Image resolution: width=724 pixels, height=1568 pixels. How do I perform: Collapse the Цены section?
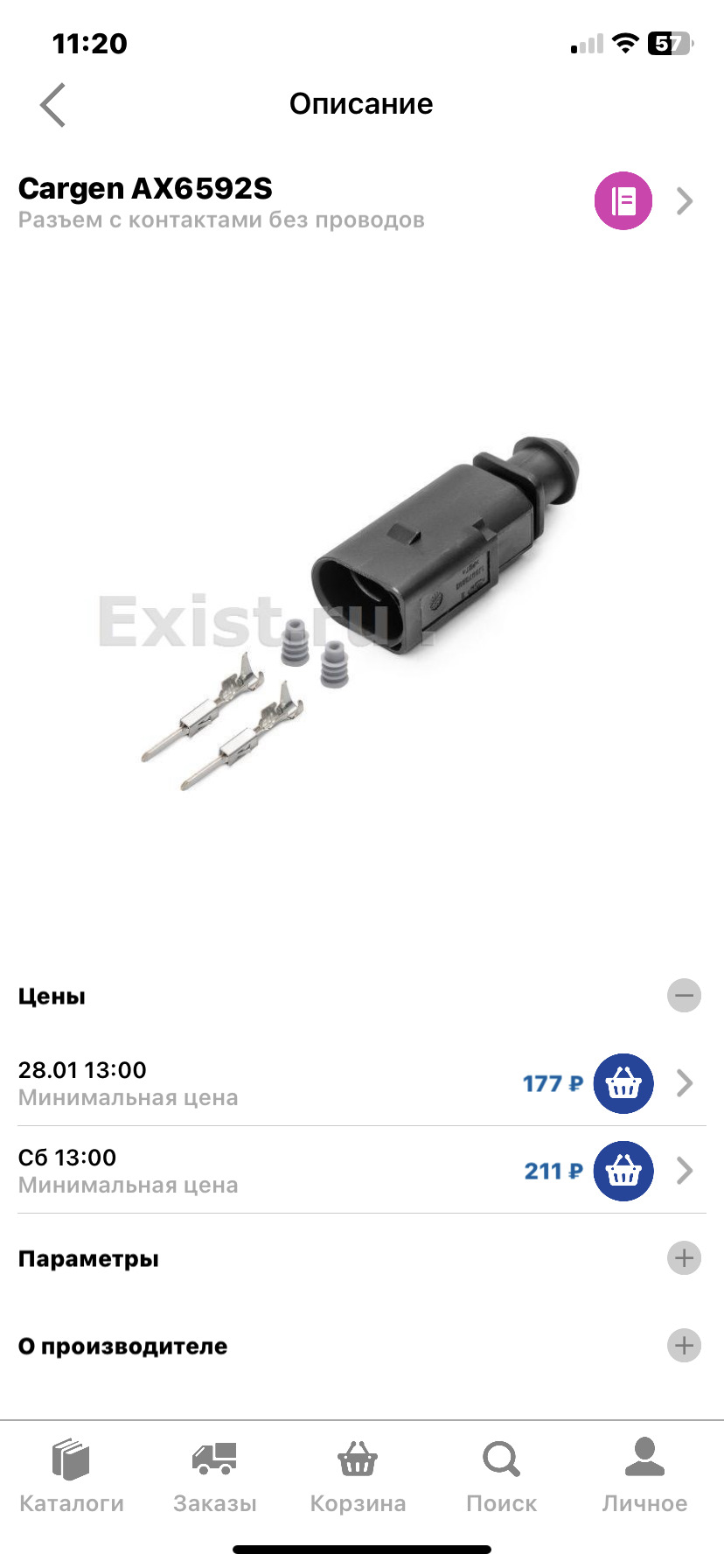point(684,996)
